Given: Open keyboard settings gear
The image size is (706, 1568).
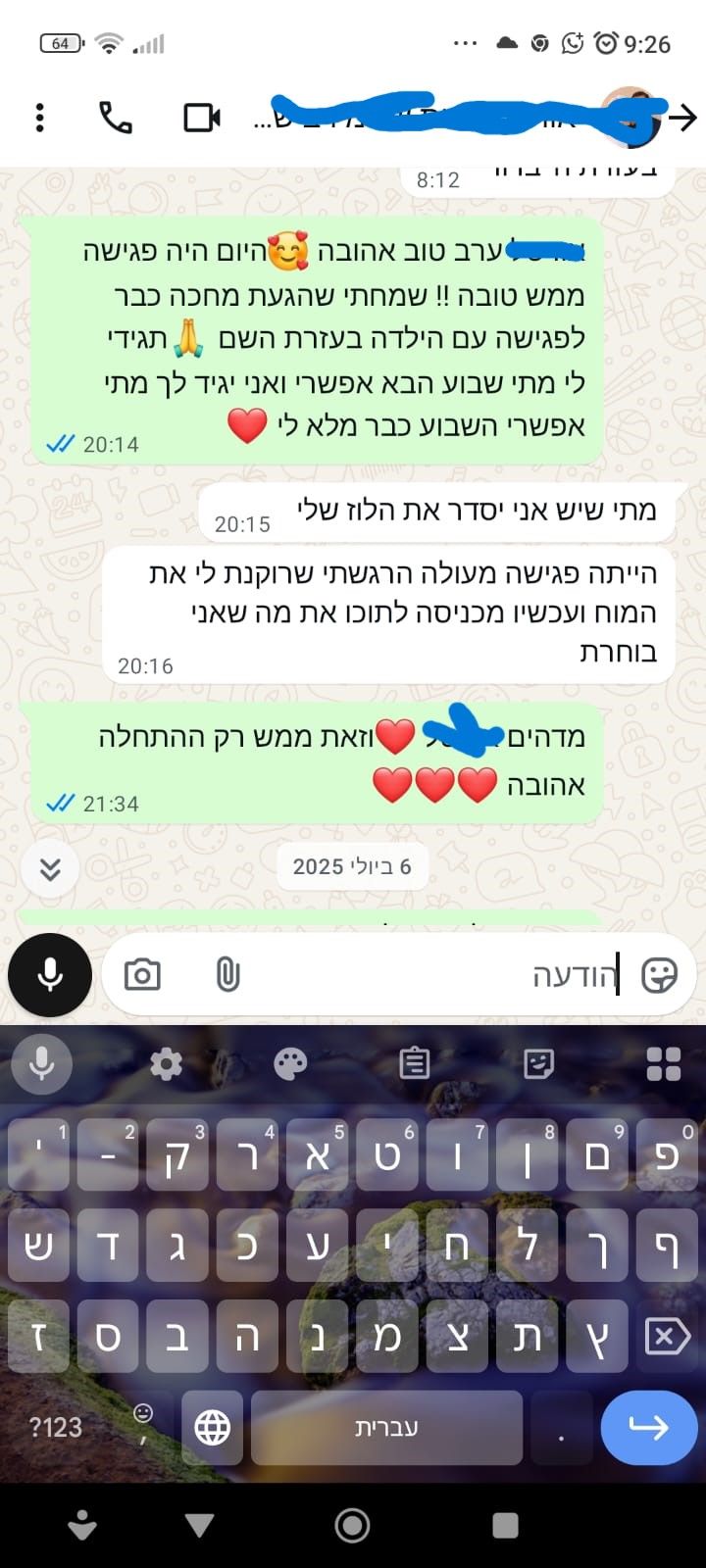Looking at the screenshot, I should tap(166, 1063).
